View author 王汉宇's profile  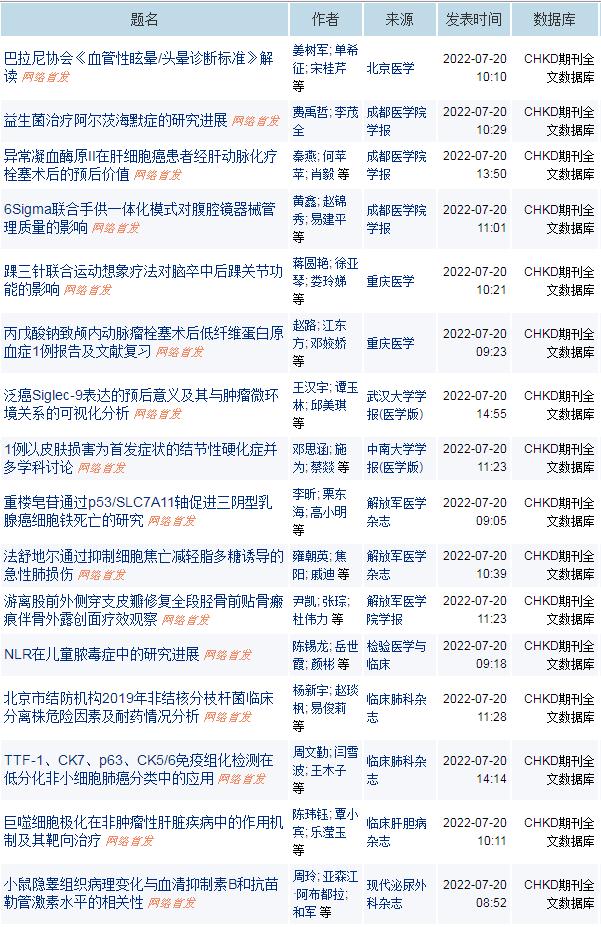pos(309,386)
